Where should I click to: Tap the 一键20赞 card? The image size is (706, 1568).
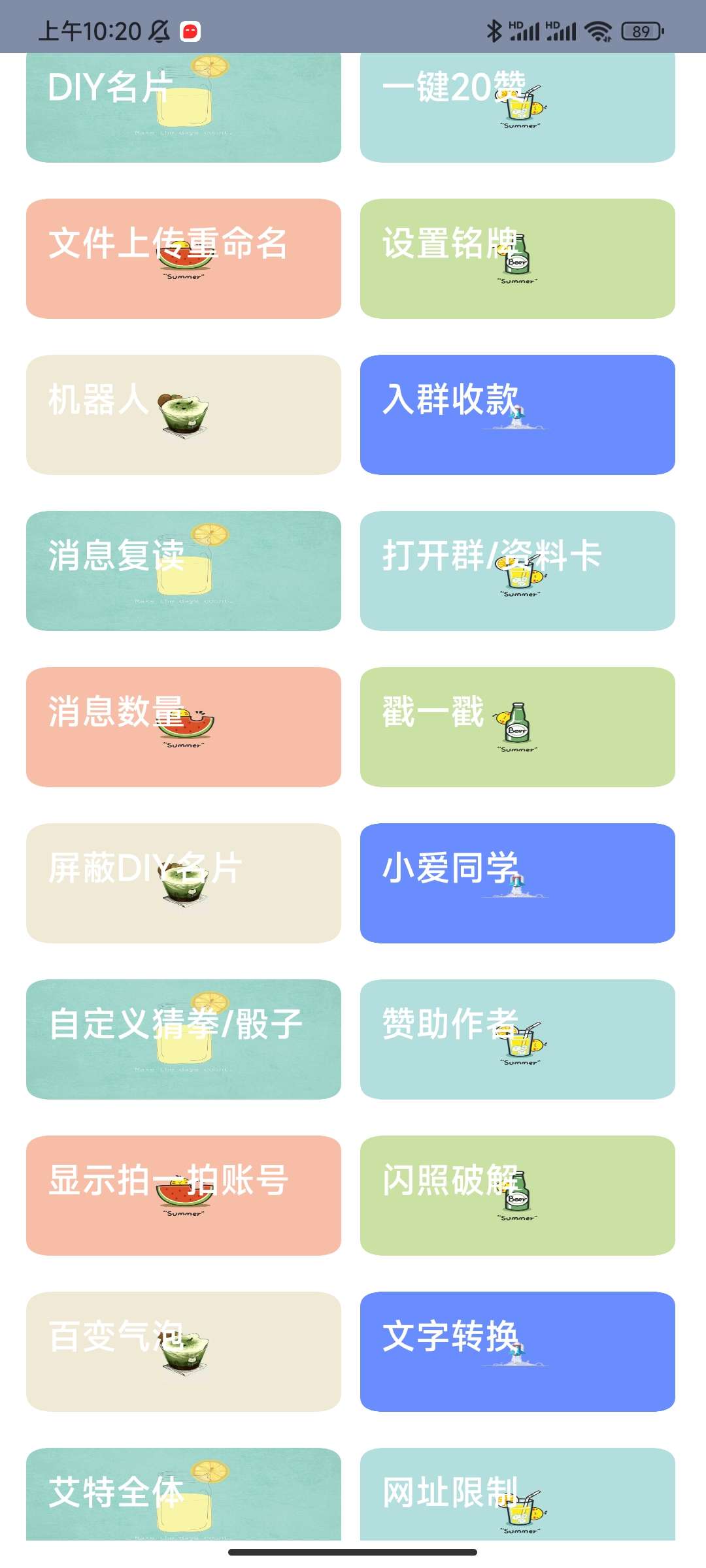[517, 108]
